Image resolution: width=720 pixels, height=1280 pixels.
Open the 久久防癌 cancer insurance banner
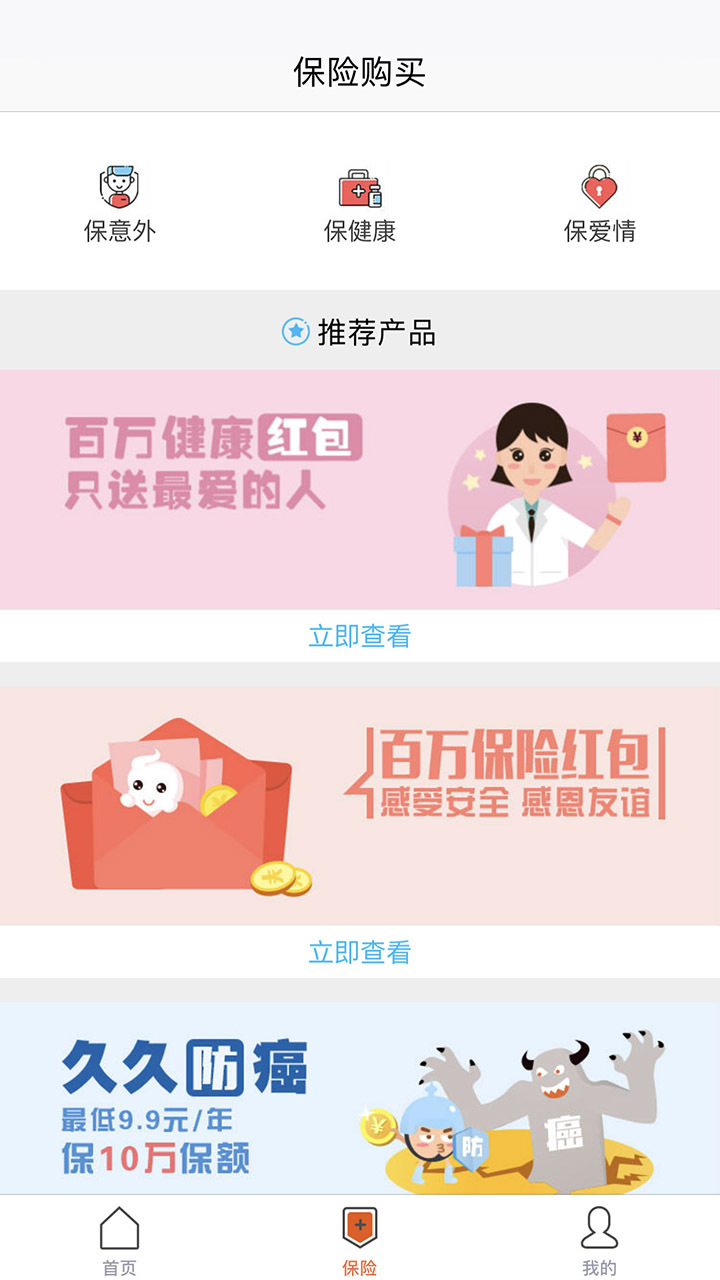360,1098
